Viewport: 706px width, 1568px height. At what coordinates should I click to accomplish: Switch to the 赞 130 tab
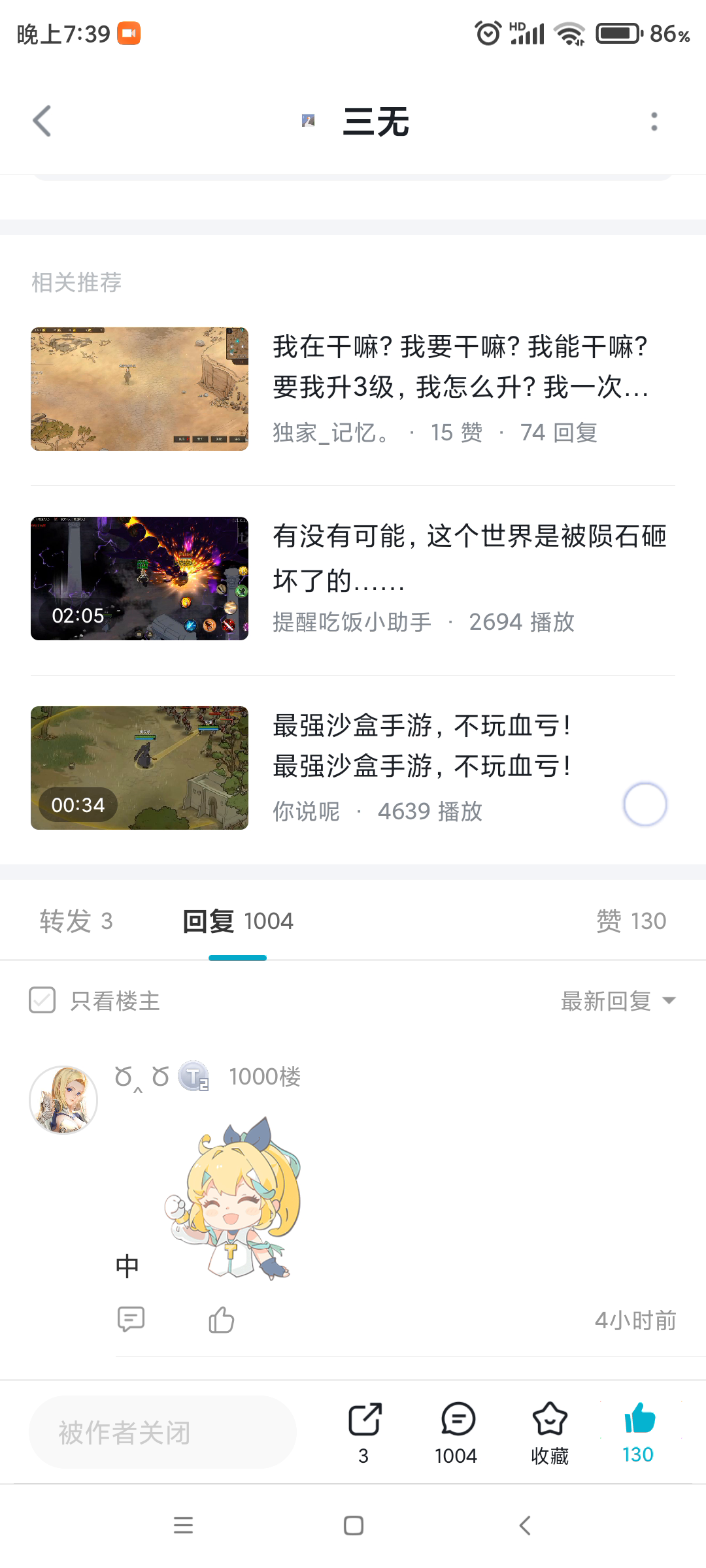point(630,921)
